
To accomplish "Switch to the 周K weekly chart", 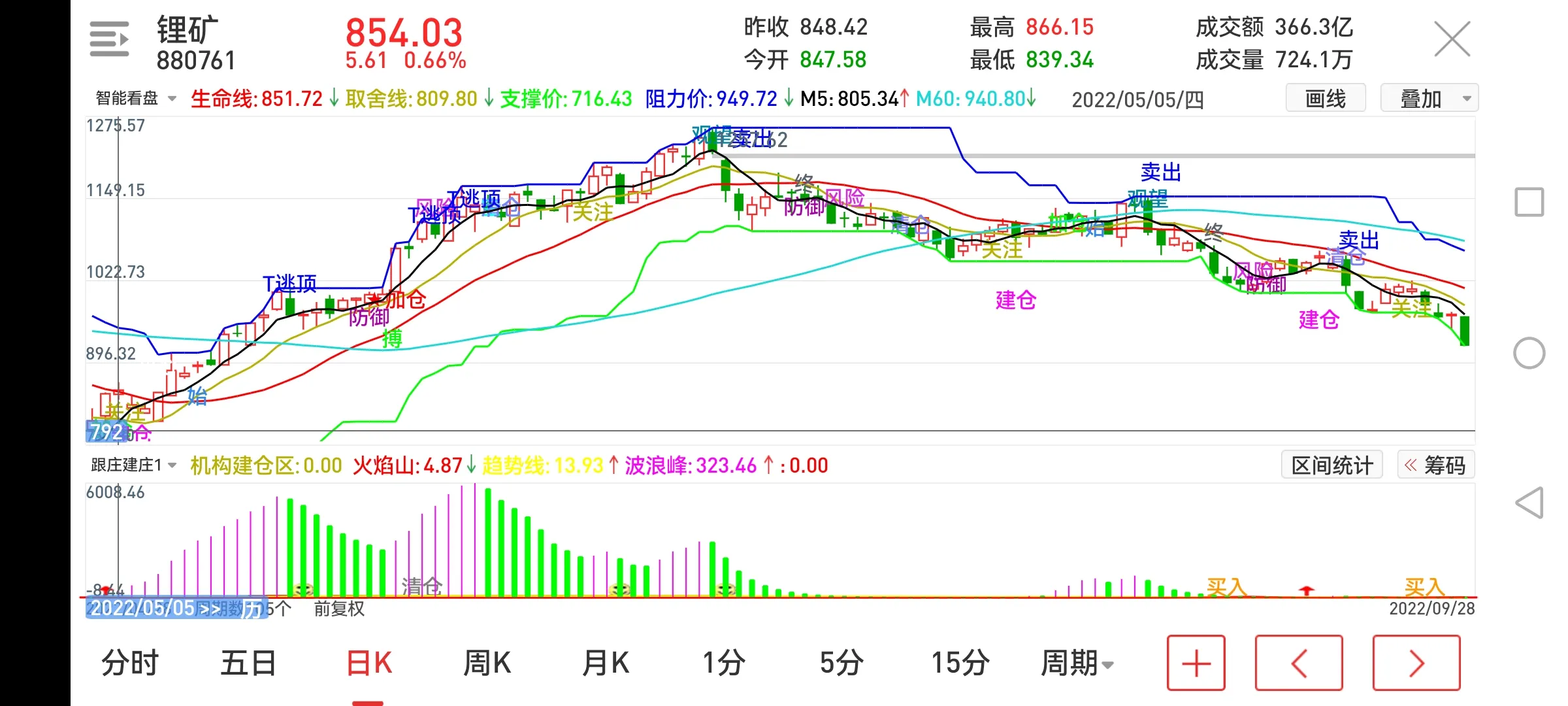I will (x=487, y=663).
